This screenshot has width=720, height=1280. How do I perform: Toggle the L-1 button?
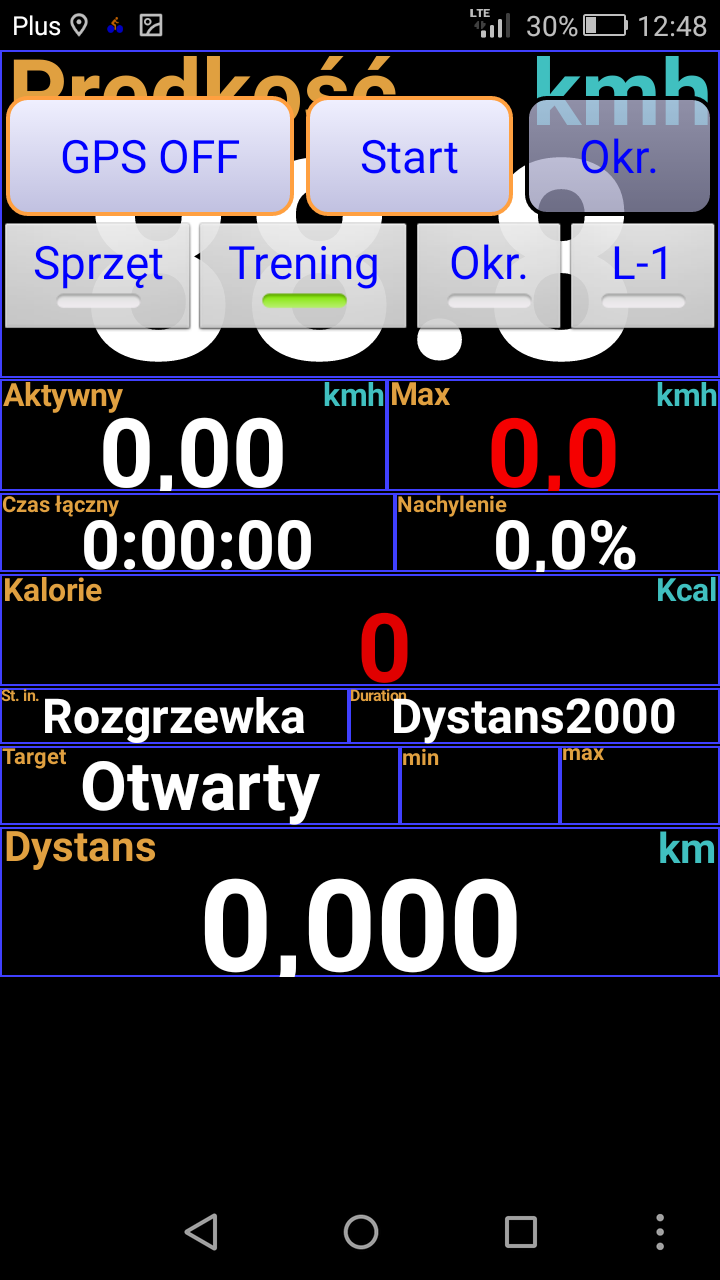(x=643, y=275)
